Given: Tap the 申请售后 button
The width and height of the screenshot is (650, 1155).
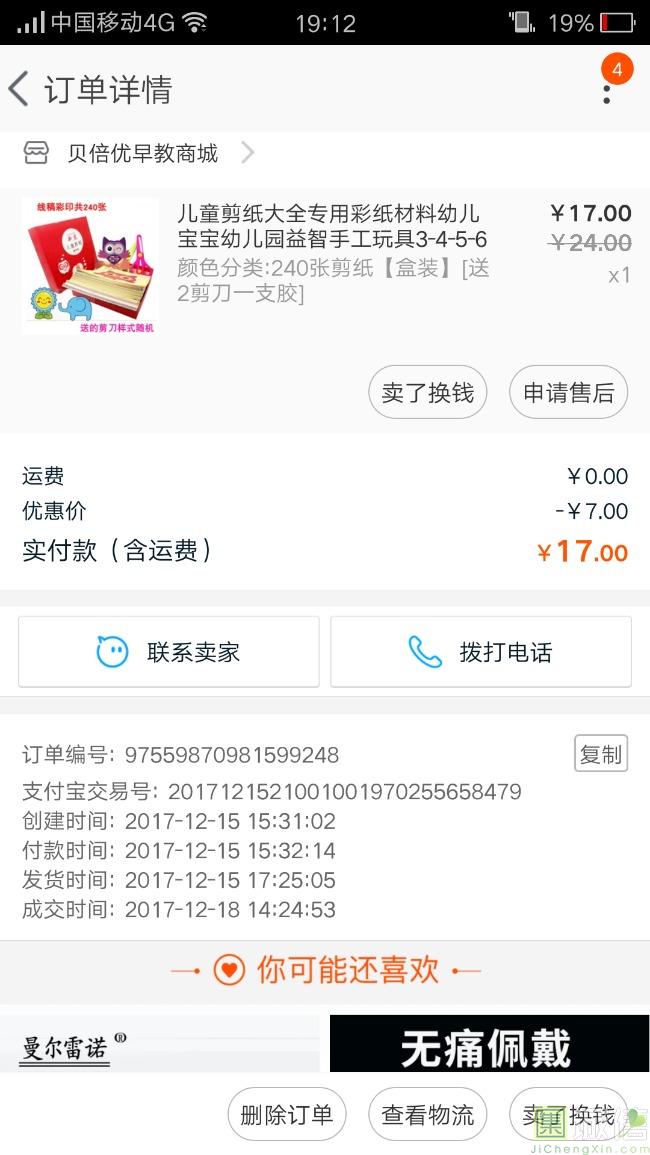Looking at the screenshot, I should (568, 393).
